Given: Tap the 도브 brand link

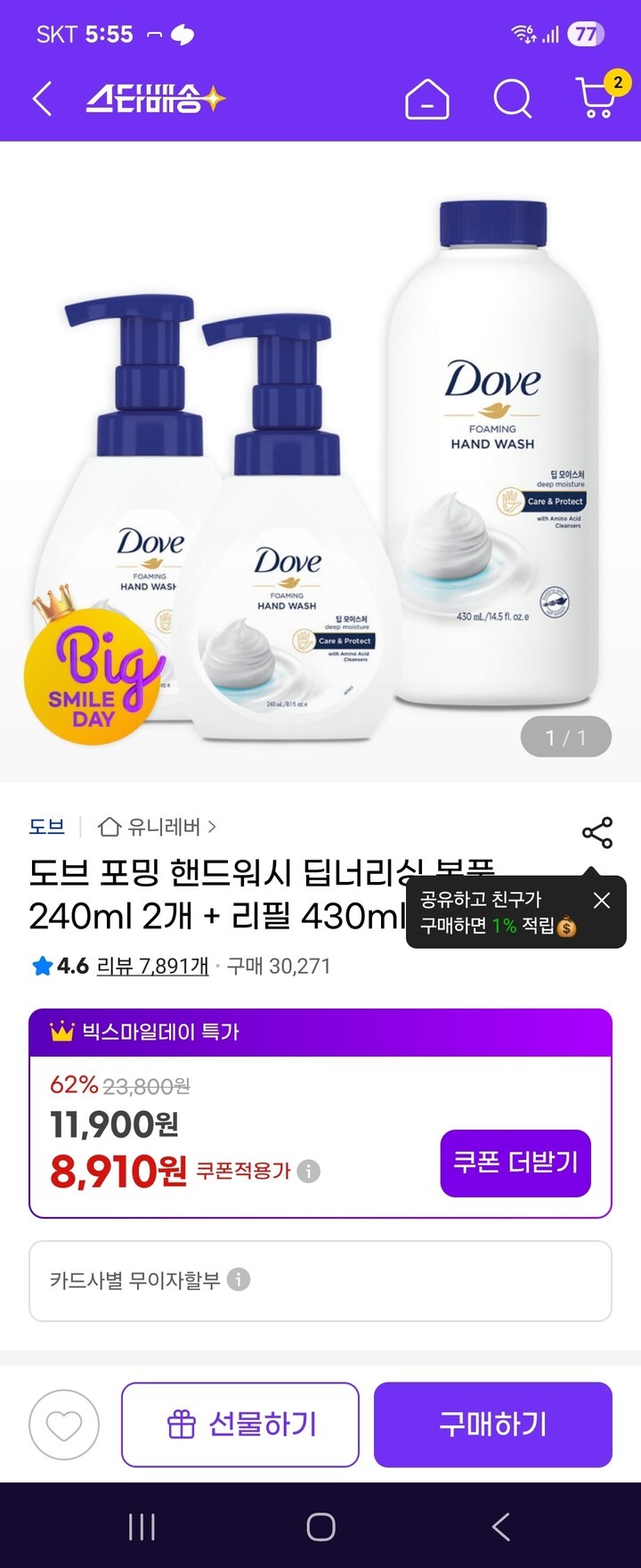Looking at the screenshot, I should [47, 827].
